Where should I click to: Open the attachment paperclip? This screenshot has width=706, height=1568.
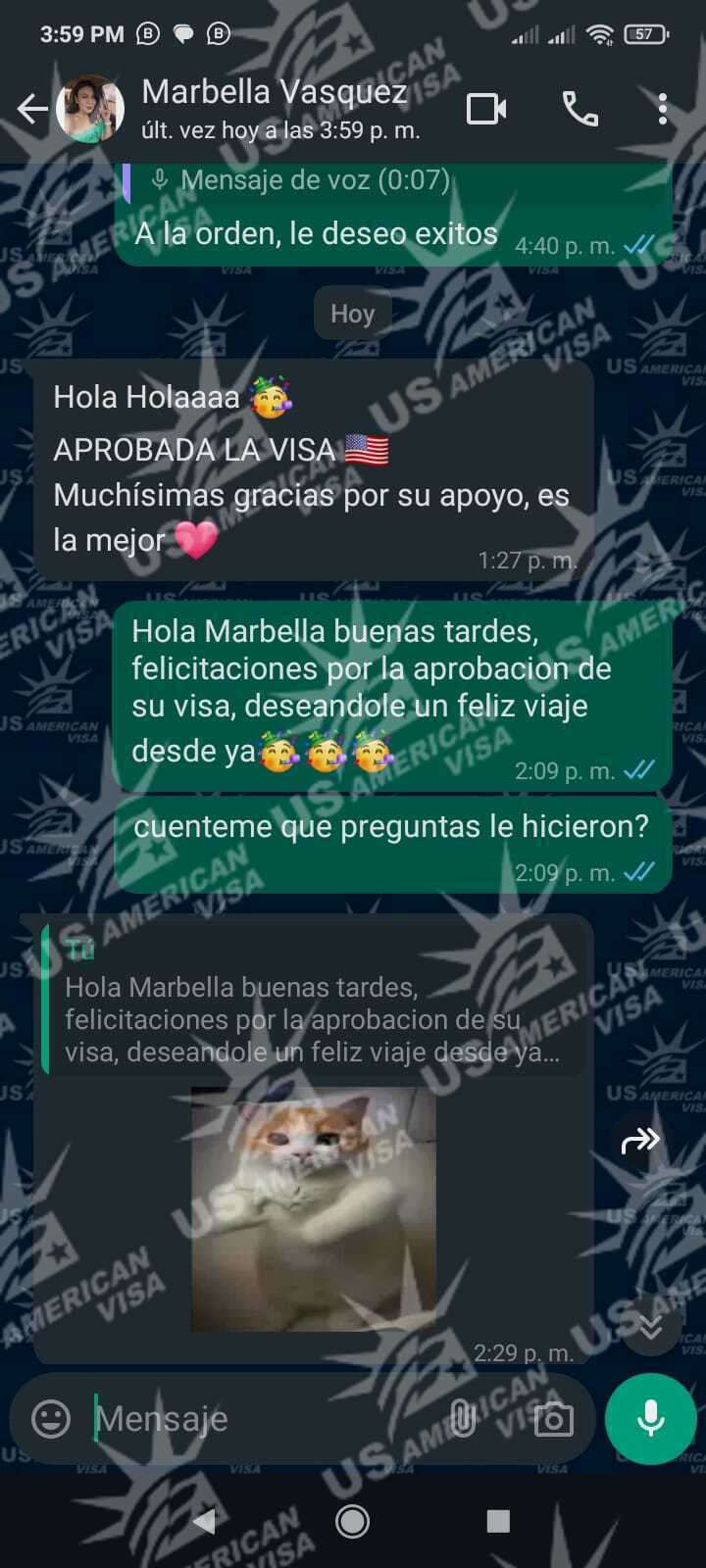463,1418
